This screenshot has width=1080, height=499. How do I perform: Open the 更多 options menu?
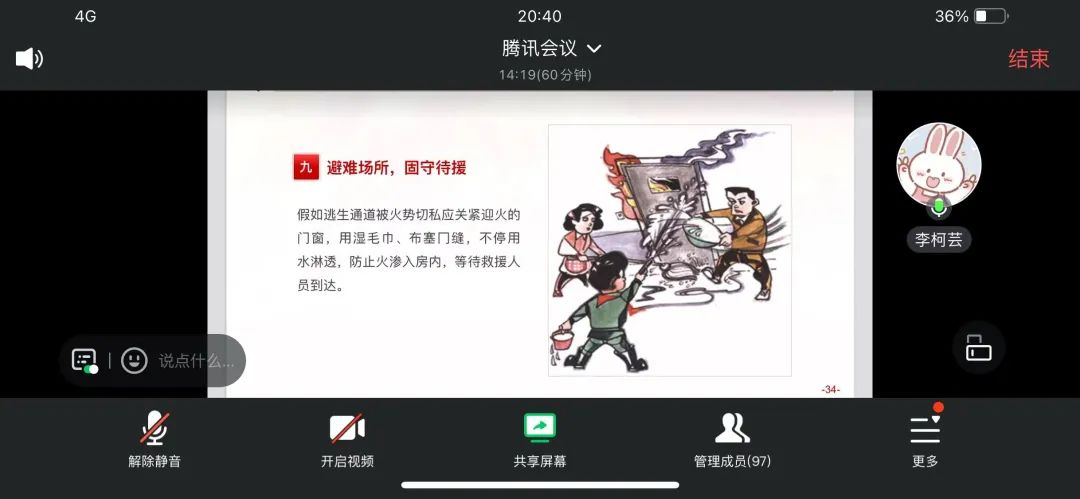(925, 440)
